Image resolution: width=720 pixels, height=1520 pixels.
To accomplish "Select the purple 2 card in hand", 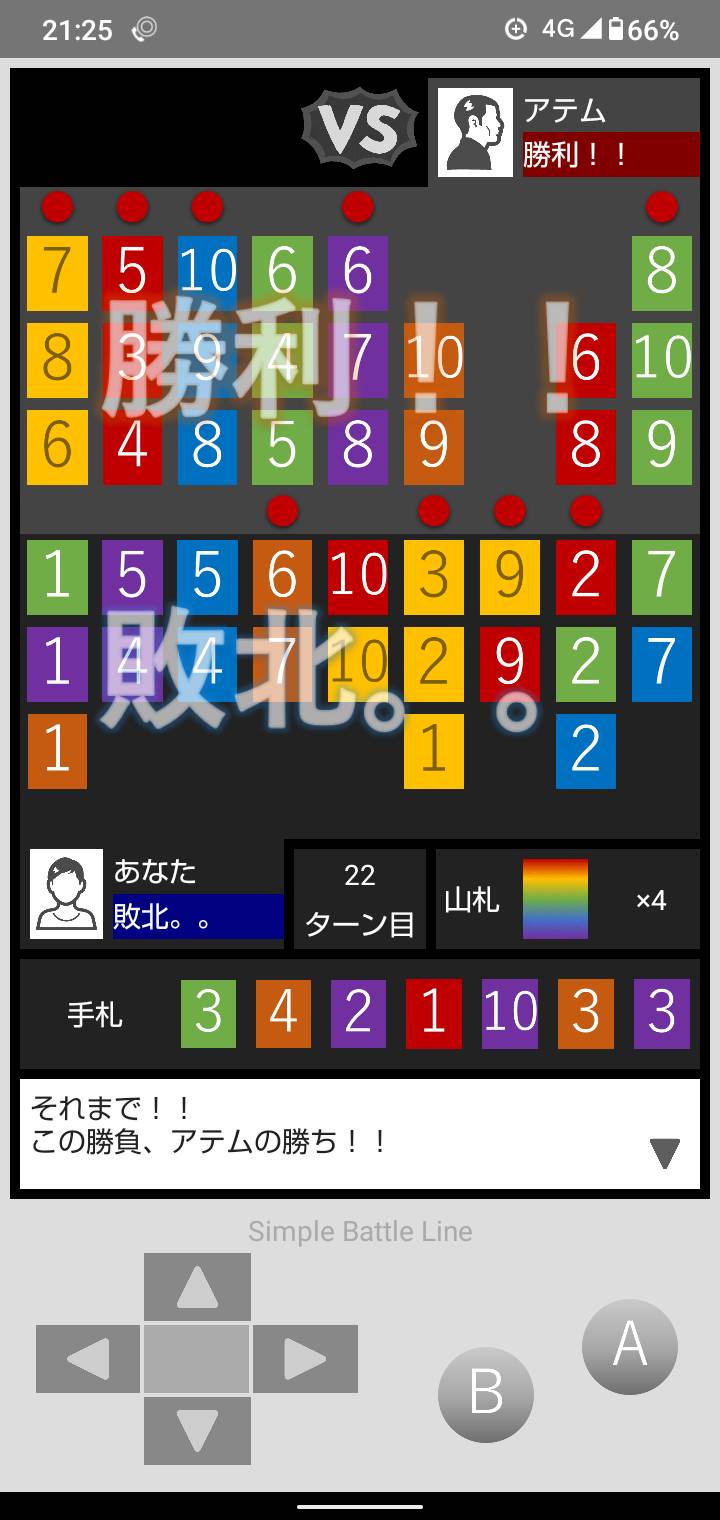I will 358,1013.
